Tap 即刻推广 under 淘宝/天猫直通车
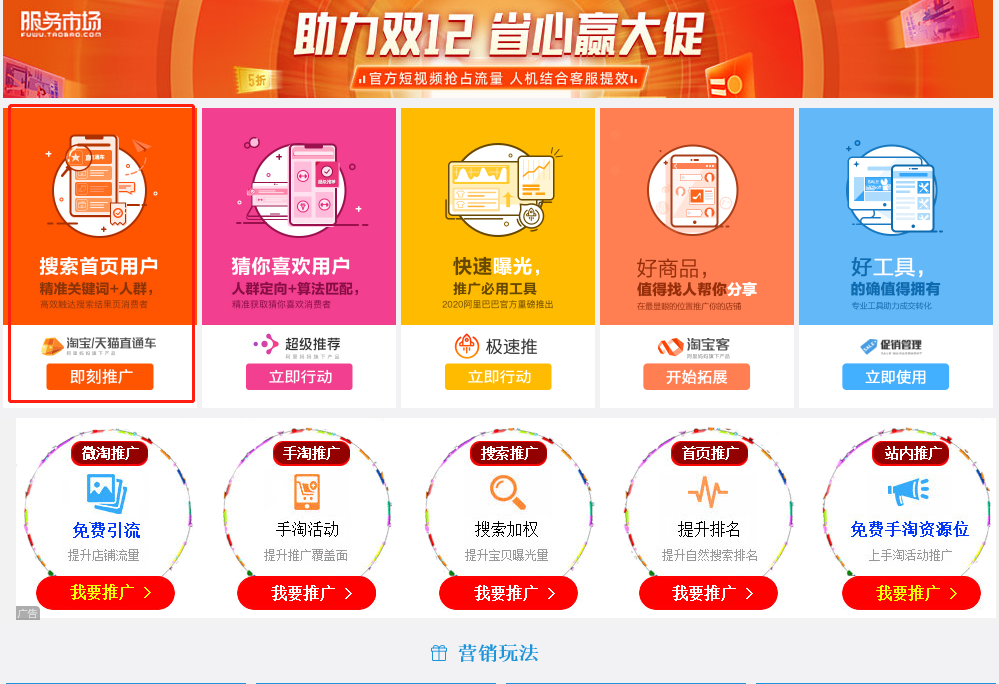Image resolution: width=999 pixels, height=684 pixels. [x=99, y=377]
